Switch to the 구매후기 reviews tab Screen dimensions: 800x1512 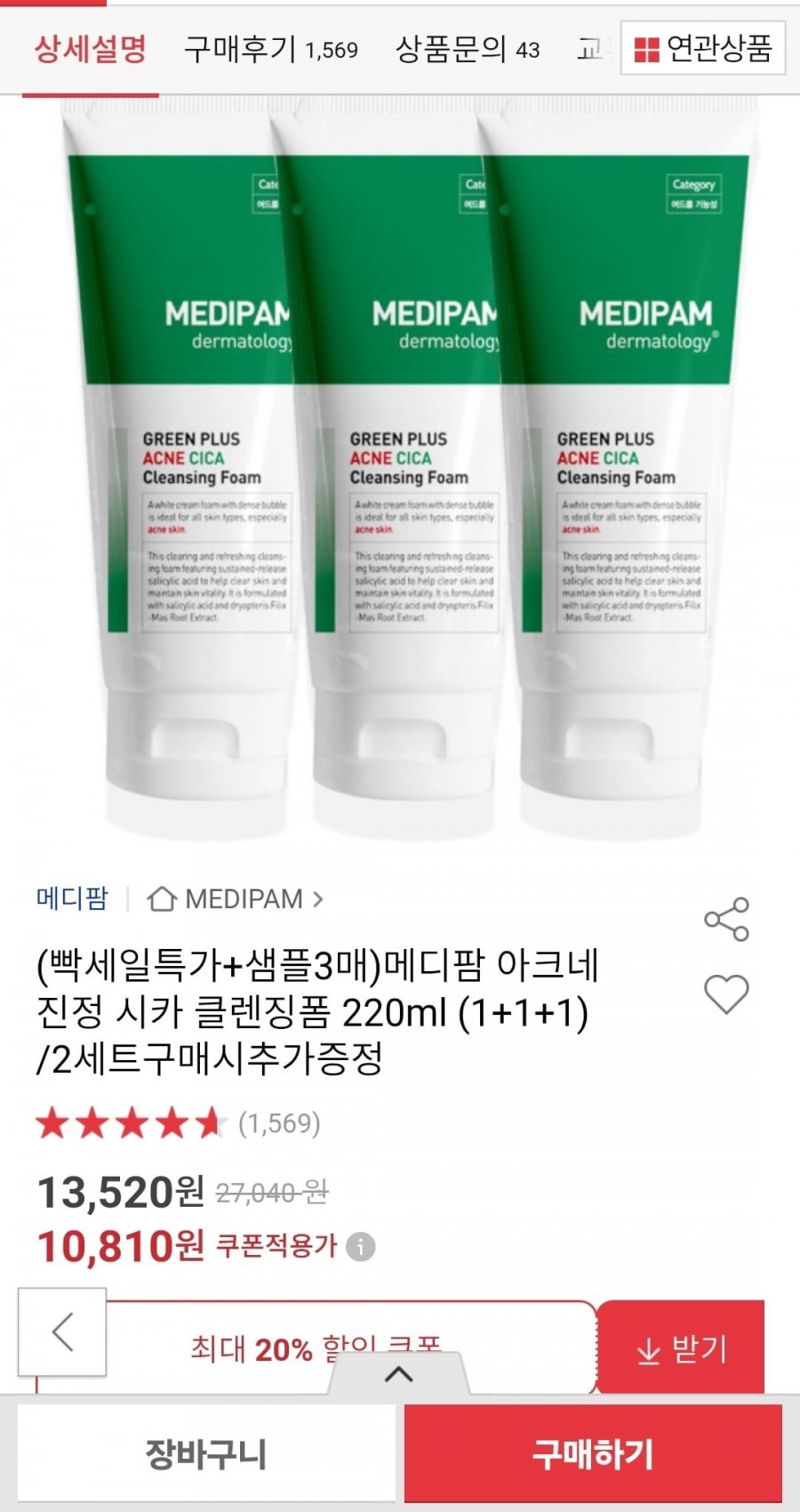pyautogui.click(x=270, y=50)
